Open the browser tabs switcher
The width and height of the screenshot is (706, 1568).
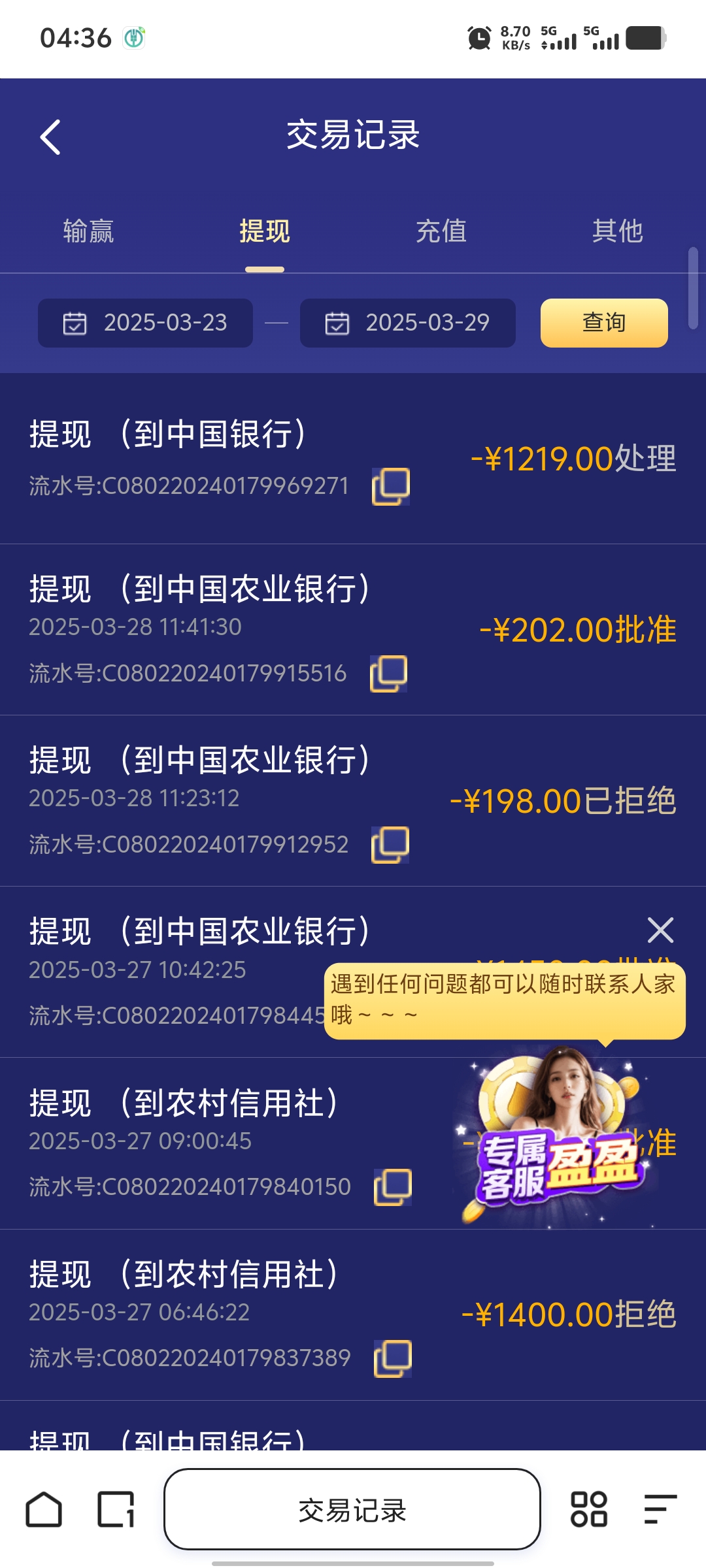coord(116,1510)
